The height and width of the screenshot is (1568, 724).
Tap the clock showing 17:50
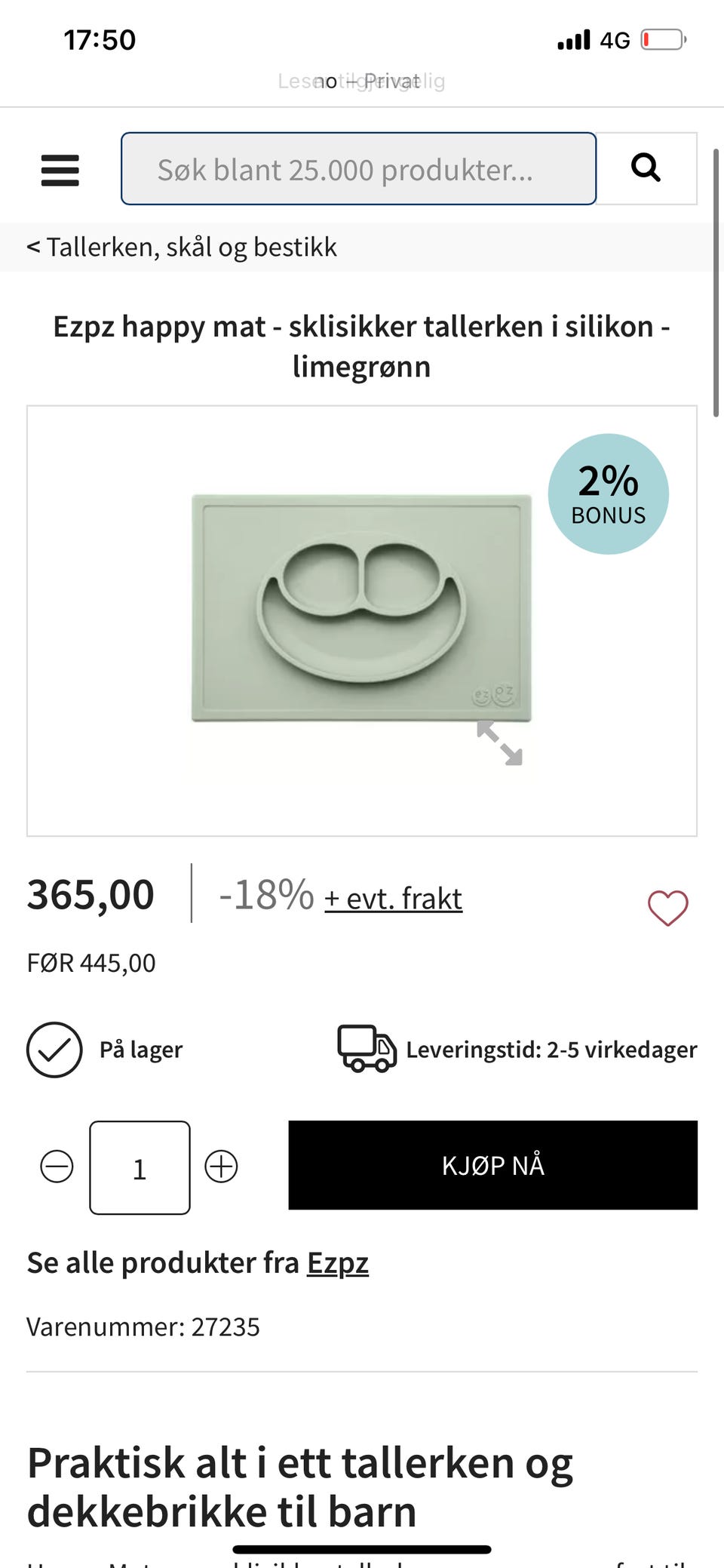pyautogui.click(x=100, y=38)
